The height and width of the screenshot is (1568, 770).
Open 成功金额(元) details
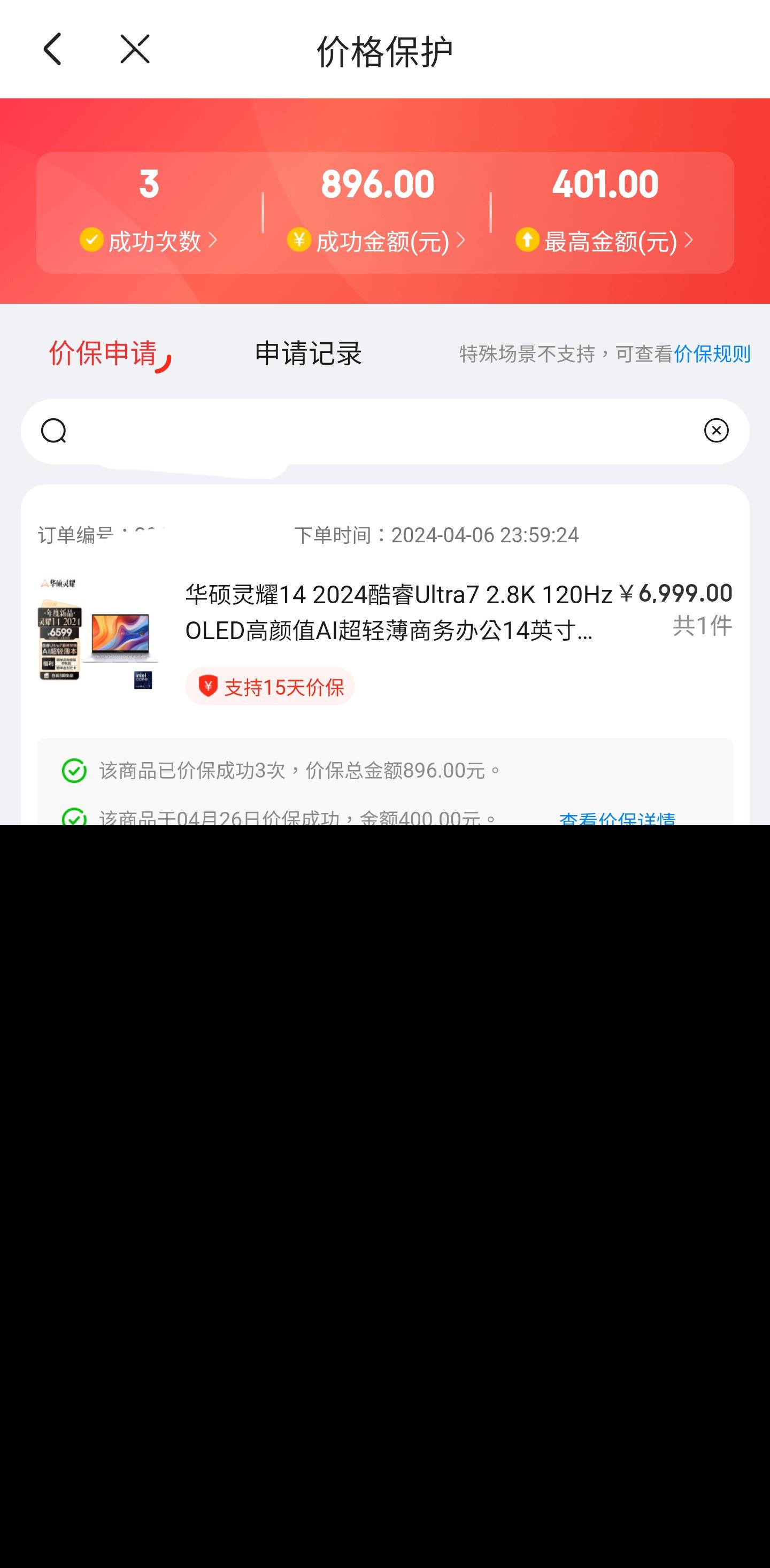click(x=376, y=241)
